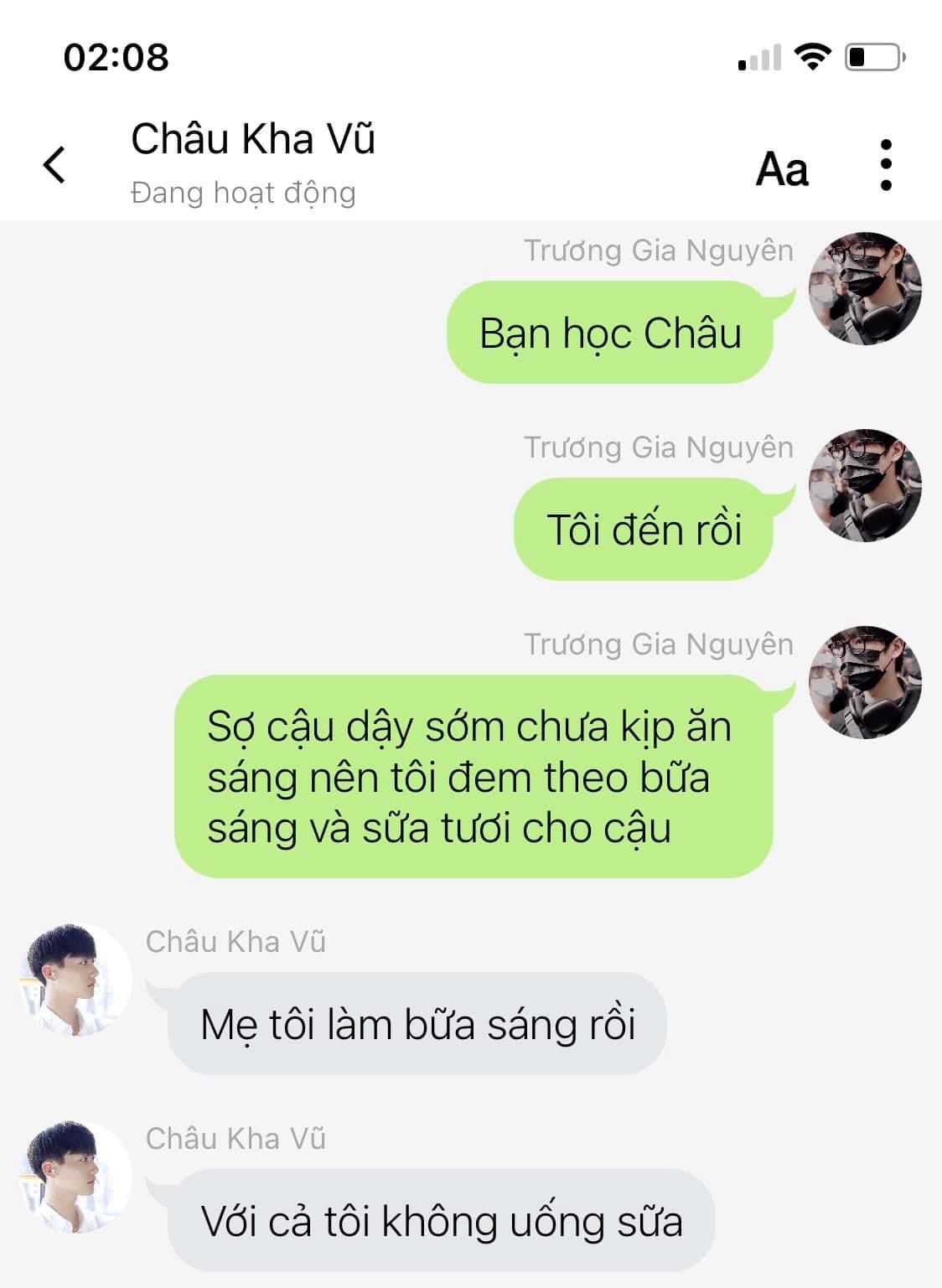Open the Aa text size option
Image resolution: width=942 pixels, height=1288 pixels.
[x=782, y=168]
